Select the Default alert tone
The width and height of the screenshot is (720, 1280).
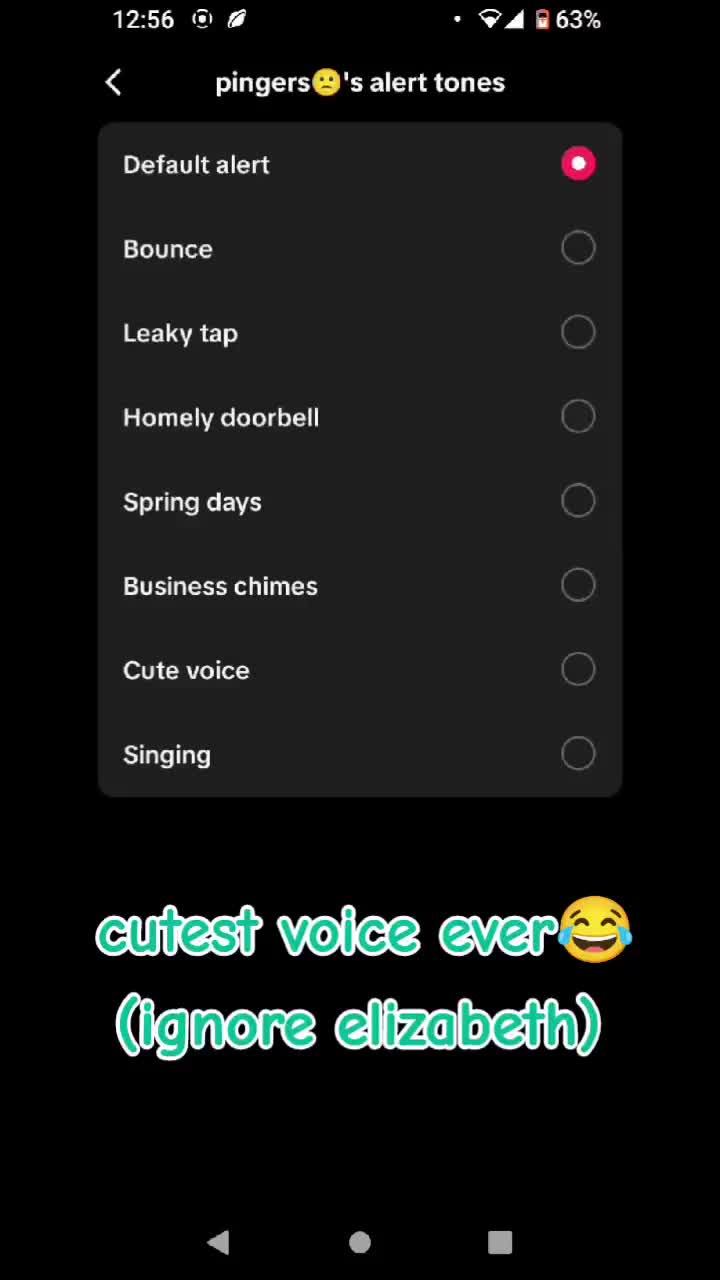click(x=360, y=164)
